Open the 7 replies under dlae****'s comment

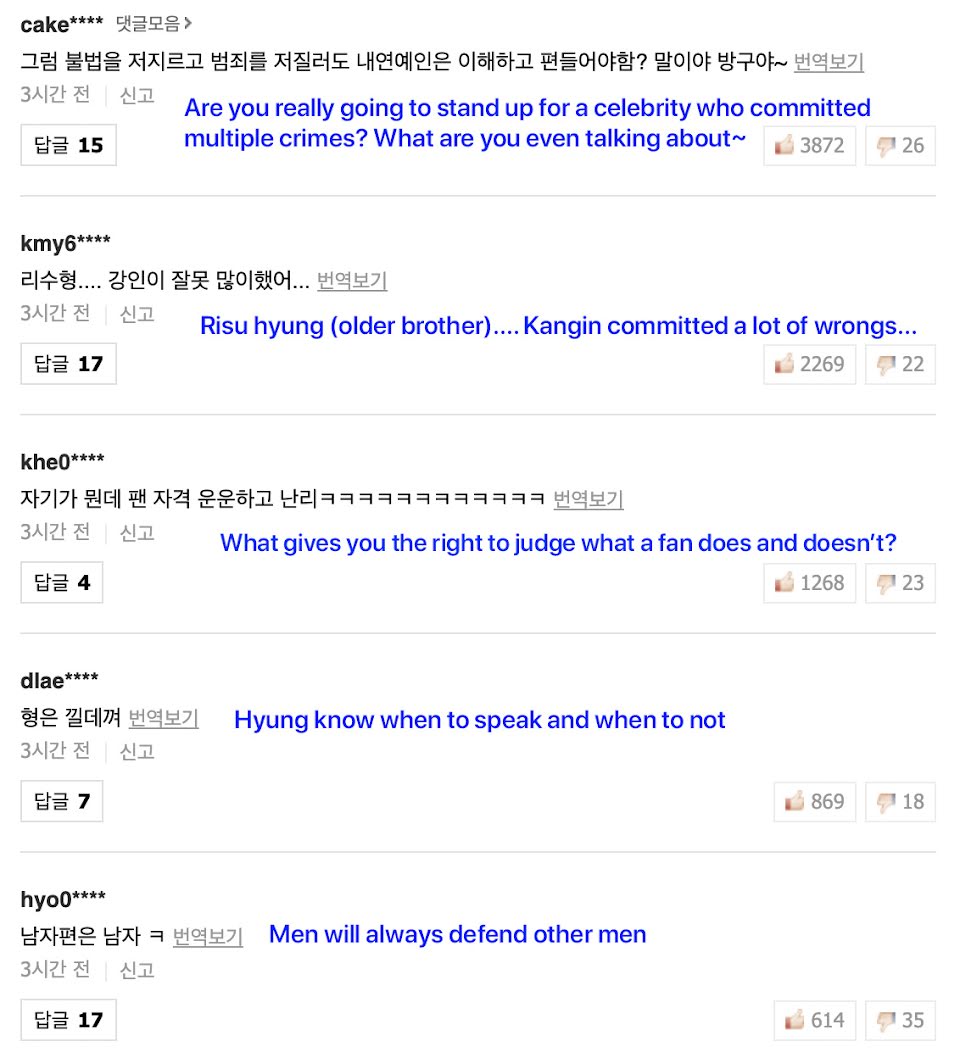pyautogui.click(x=61, y=801)
